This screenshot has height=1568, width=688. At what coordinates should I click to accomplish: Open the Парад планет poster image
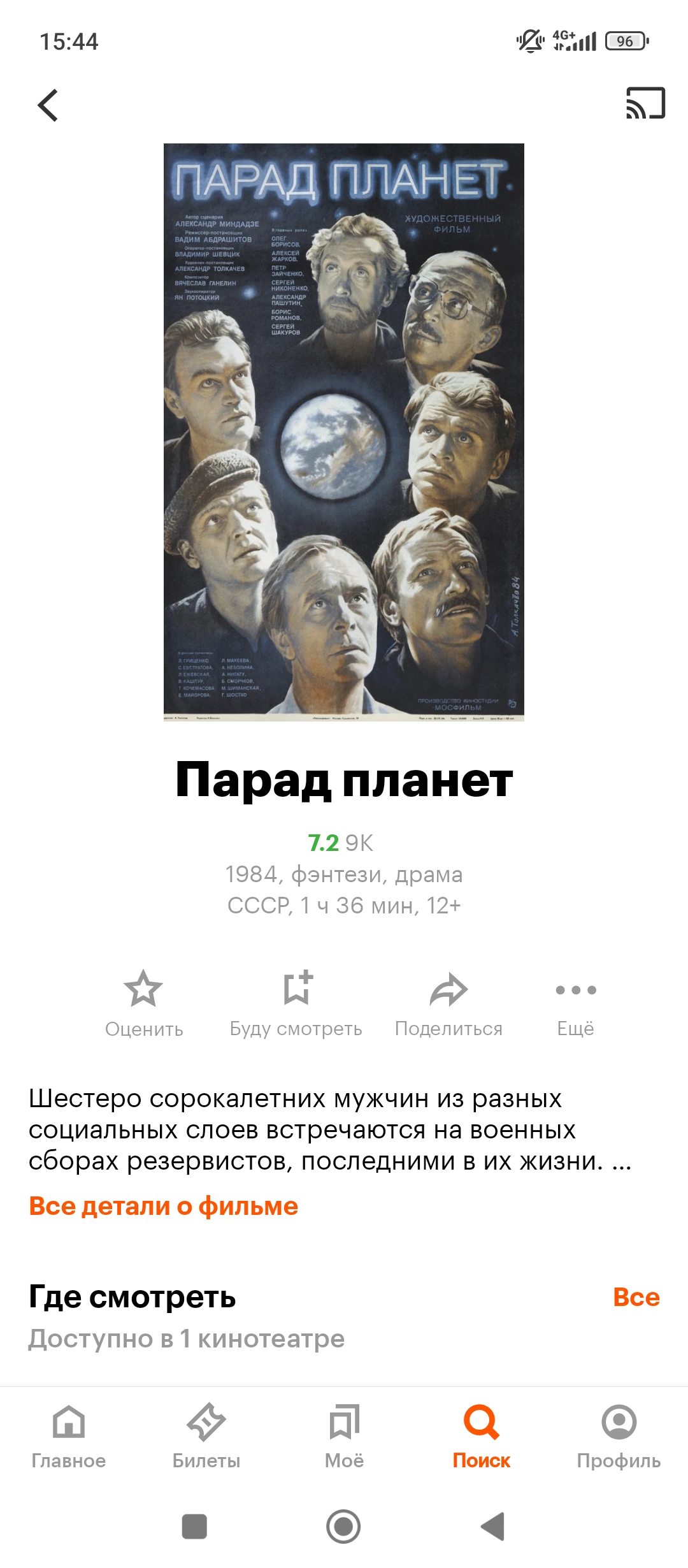(x=344, y=432)
